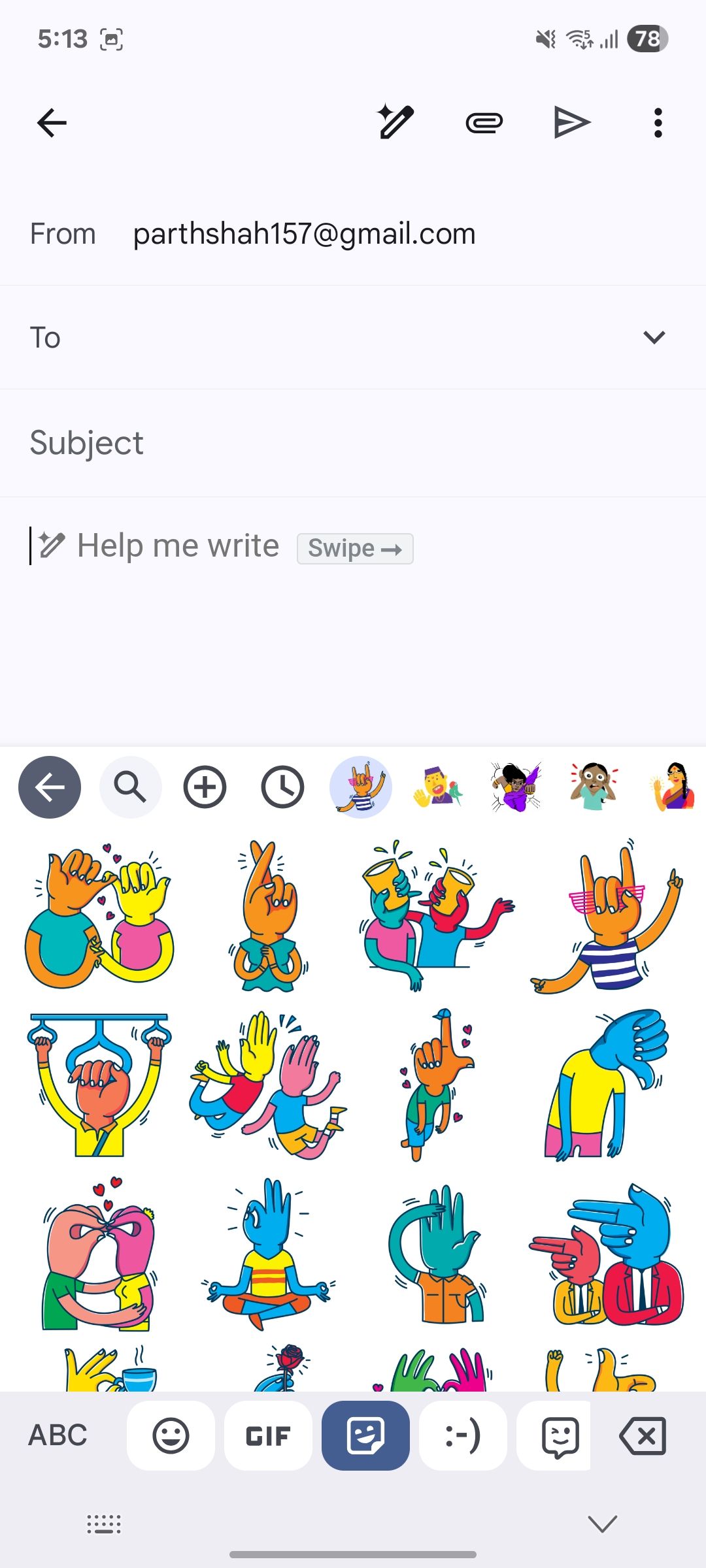View recent stickers using the clock icon
This screenshot has height=1568, width=706.
281,787
